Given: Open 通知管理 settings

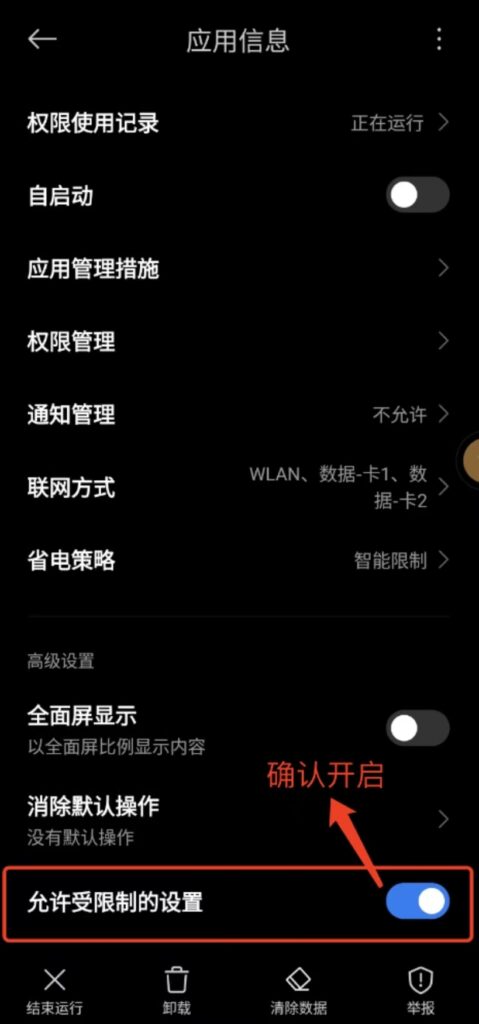Looking at the screenshot, I should coord(239,414).
